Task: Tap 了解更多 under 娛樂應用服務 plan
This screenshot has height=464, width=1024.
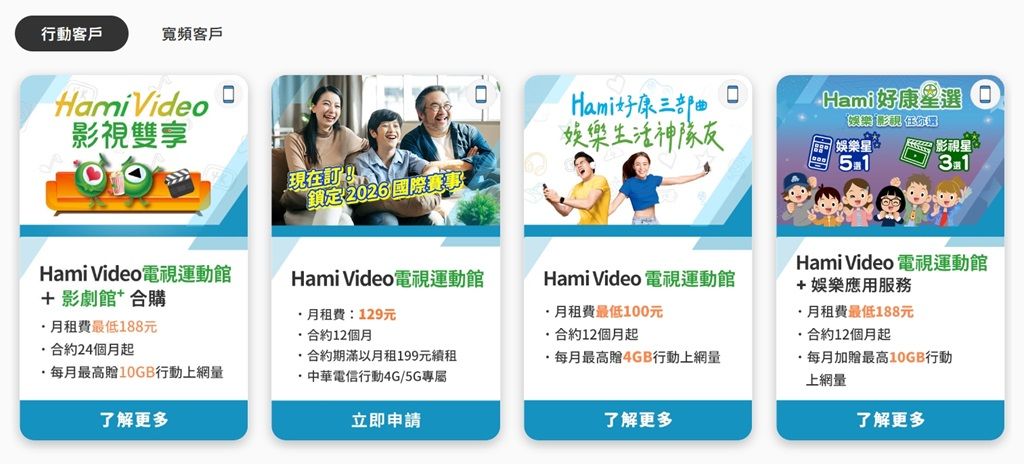Action: pyautogui.click(x=890, y=419)
